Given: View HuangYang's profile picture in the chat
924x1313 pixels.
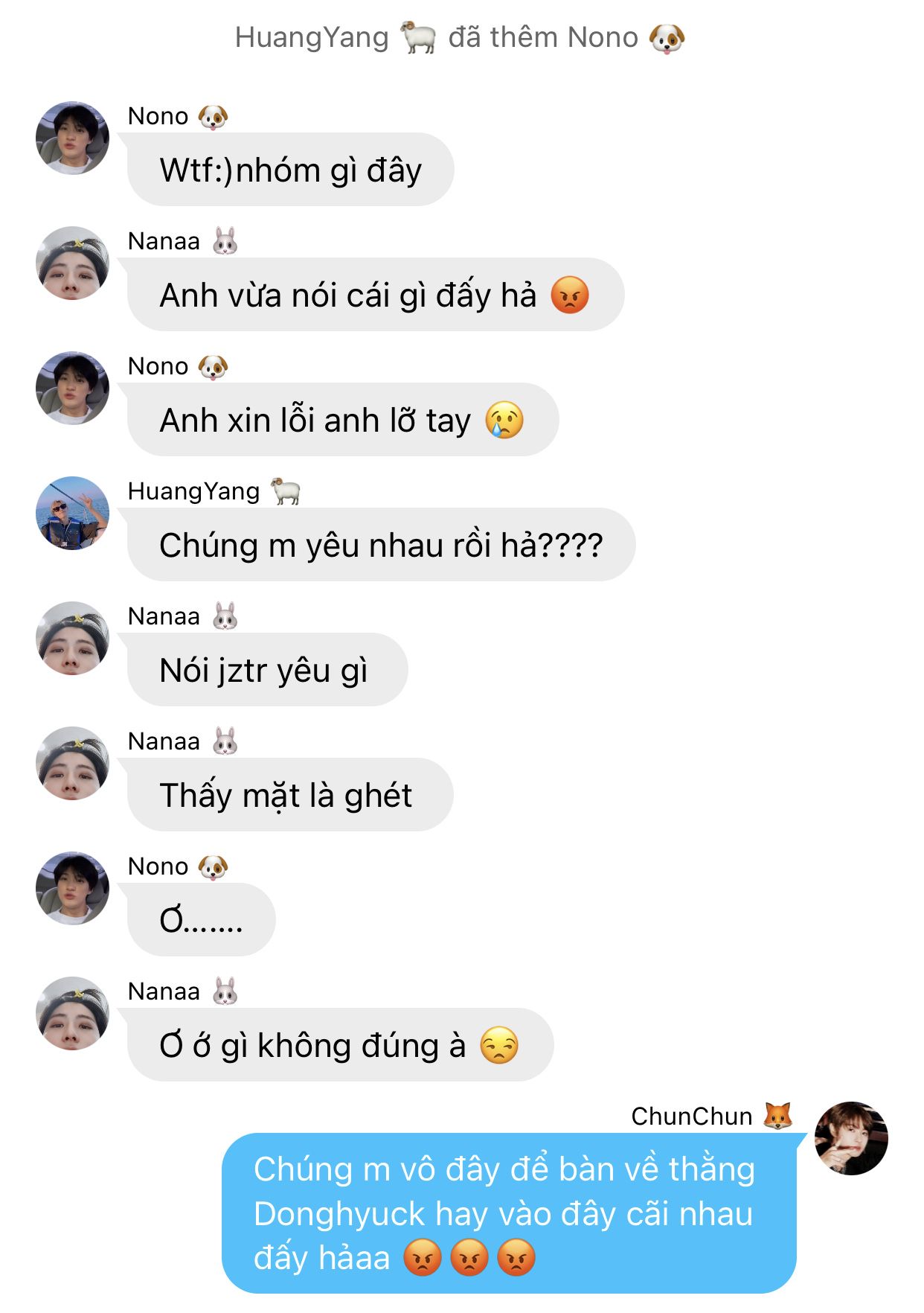Looking at the screenshot, I should coord(72,514).
